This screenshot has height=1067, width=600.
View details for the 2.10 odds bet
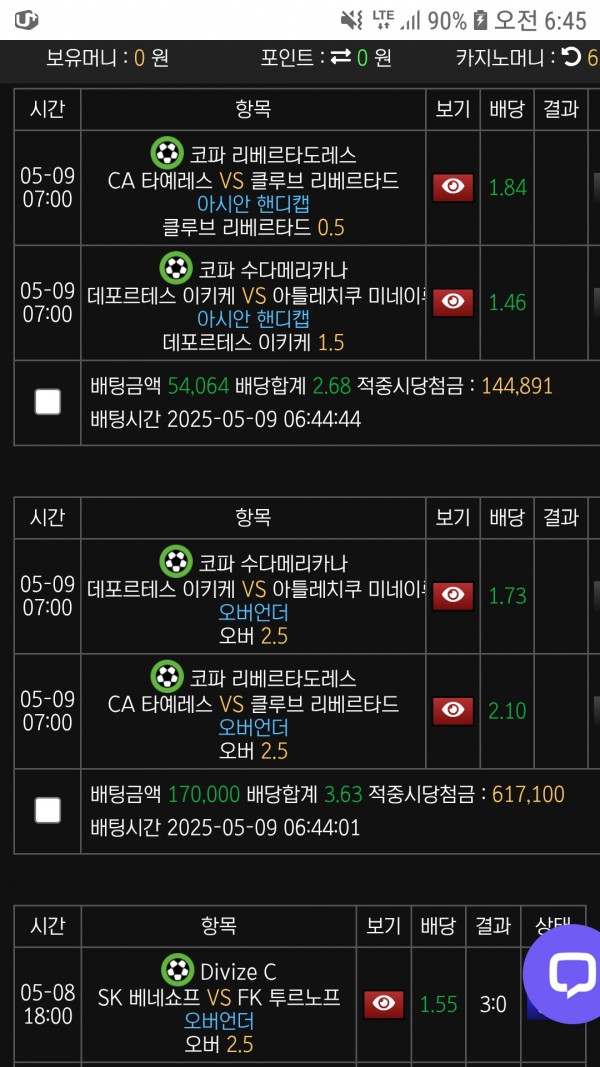(x=453, y=710)
